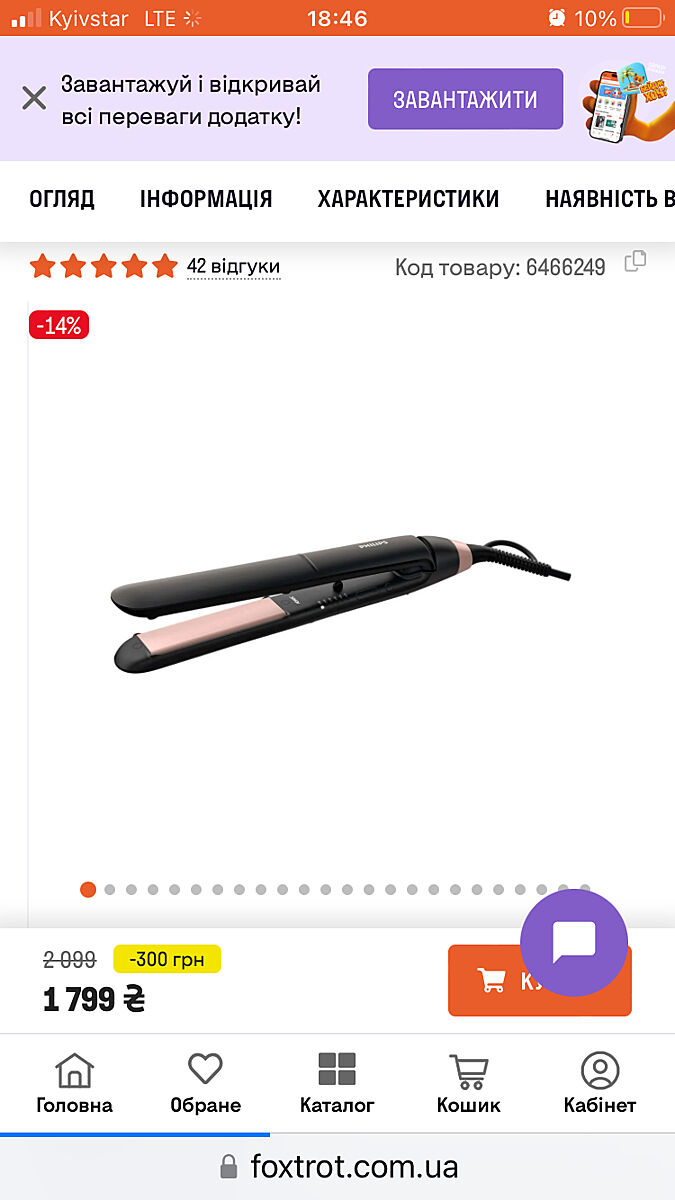This screenshot has width=675, height=1200.
Task: Dismiss the app download banner
Action: click(34, 98)
